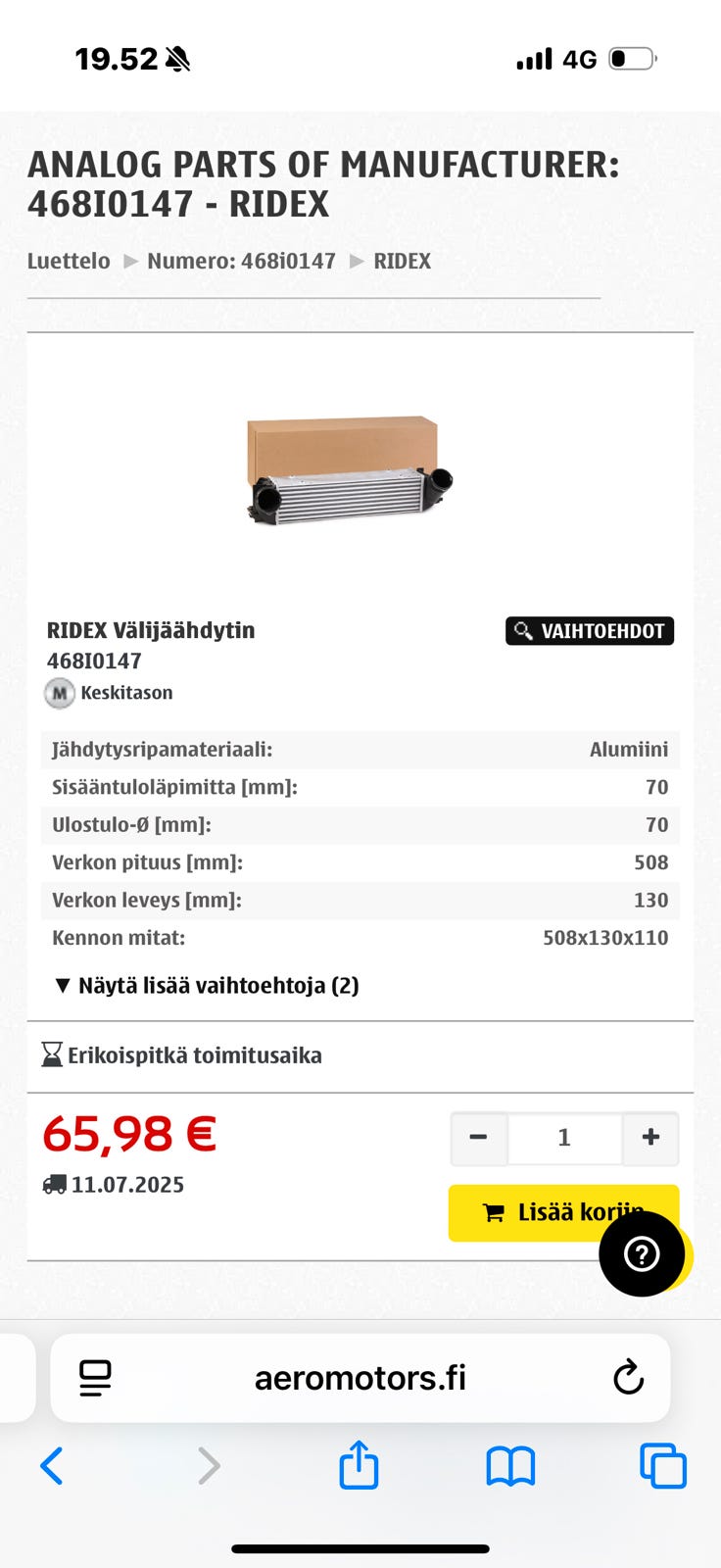Tap the Keskitason M quality badge

coord(59,693)
